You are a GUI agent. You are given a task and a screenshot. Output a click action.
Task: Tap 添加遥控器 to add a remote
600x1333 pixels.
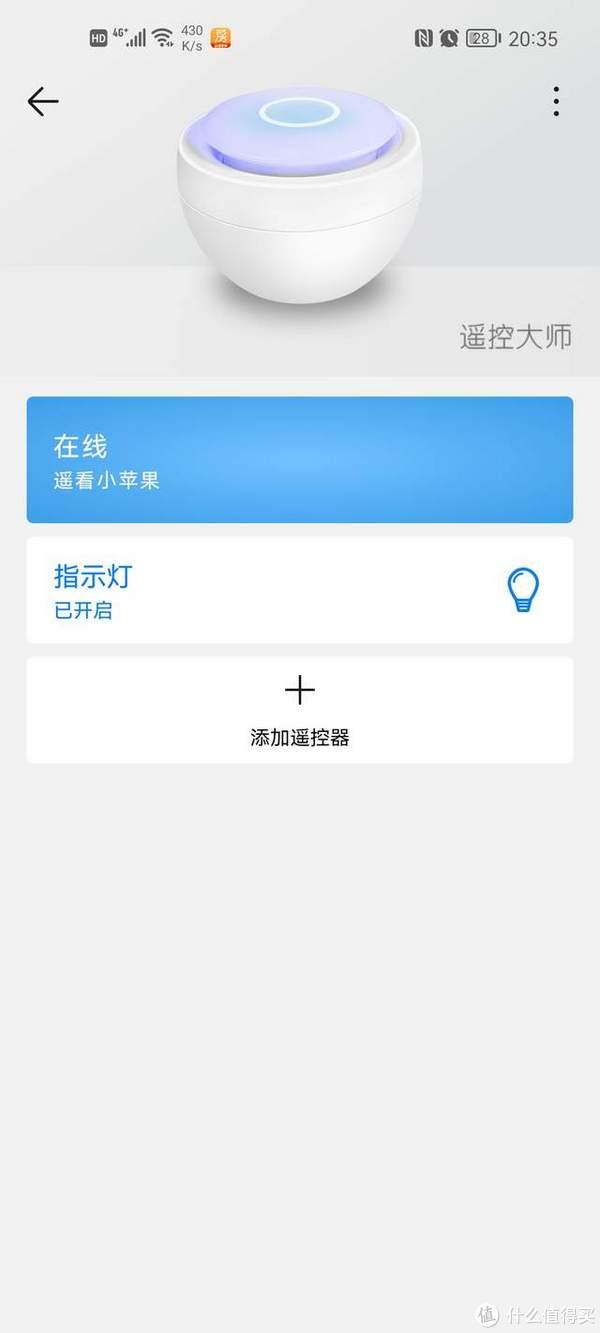(299, 710)
